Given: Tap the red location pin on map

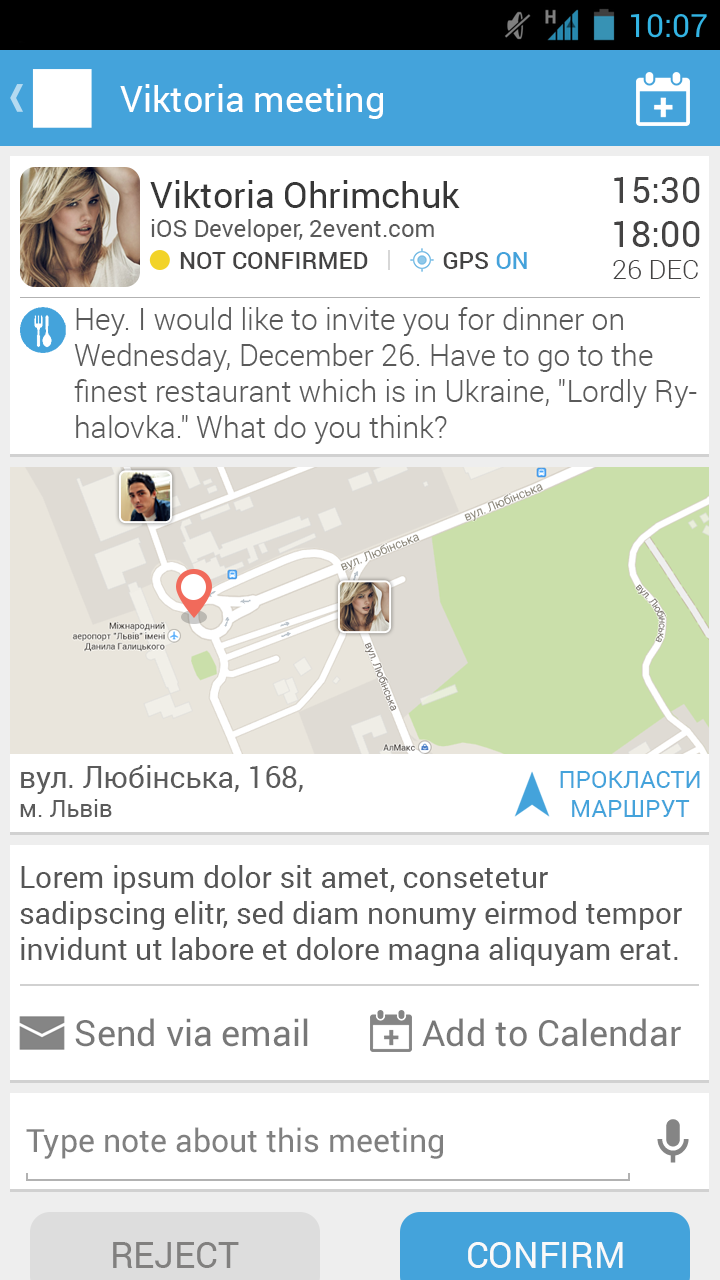Looking at the screenshot, I should [193, 592].
